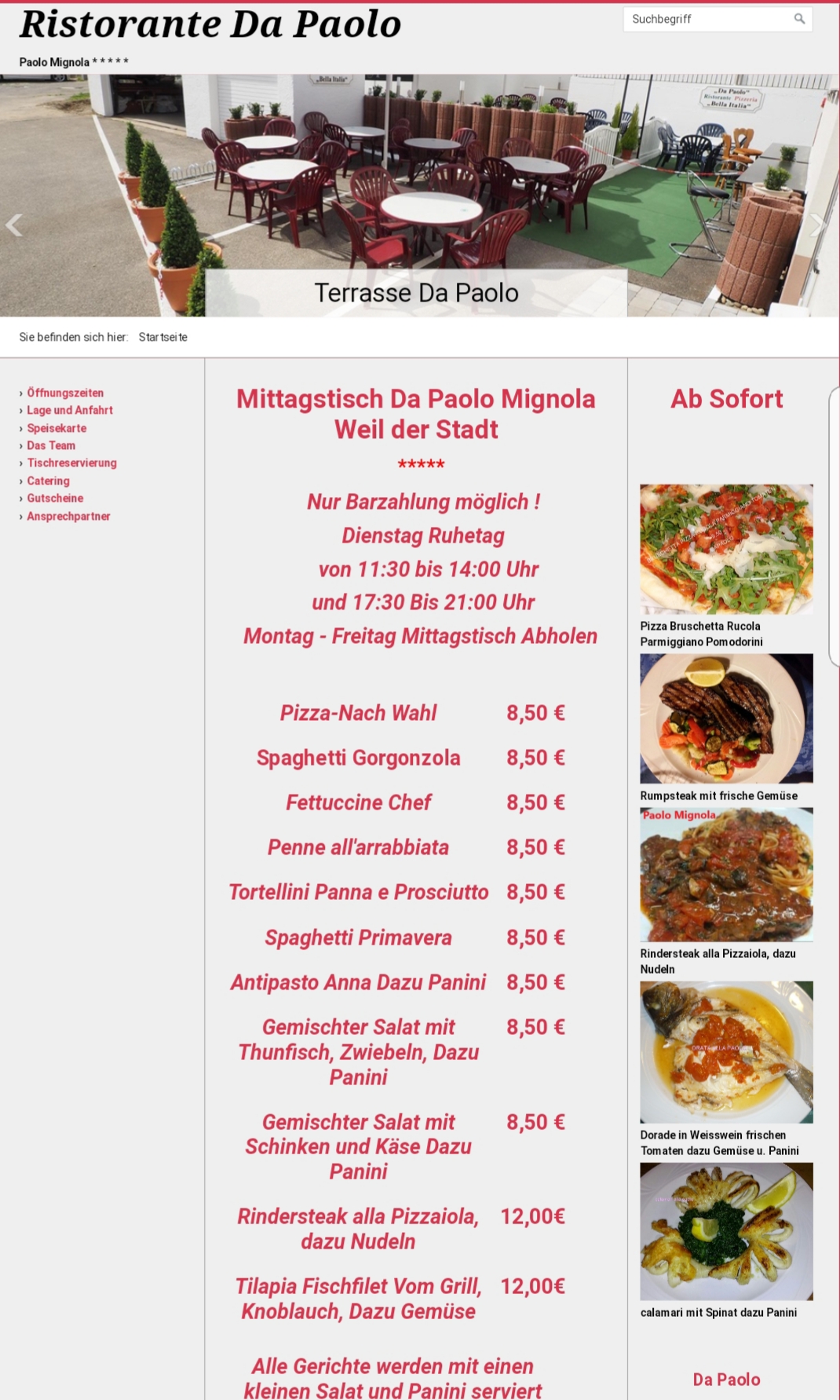The image size is (840, 1400).
Task: Go to Lage und Anfahrt
Action: [x=70, y=410]
